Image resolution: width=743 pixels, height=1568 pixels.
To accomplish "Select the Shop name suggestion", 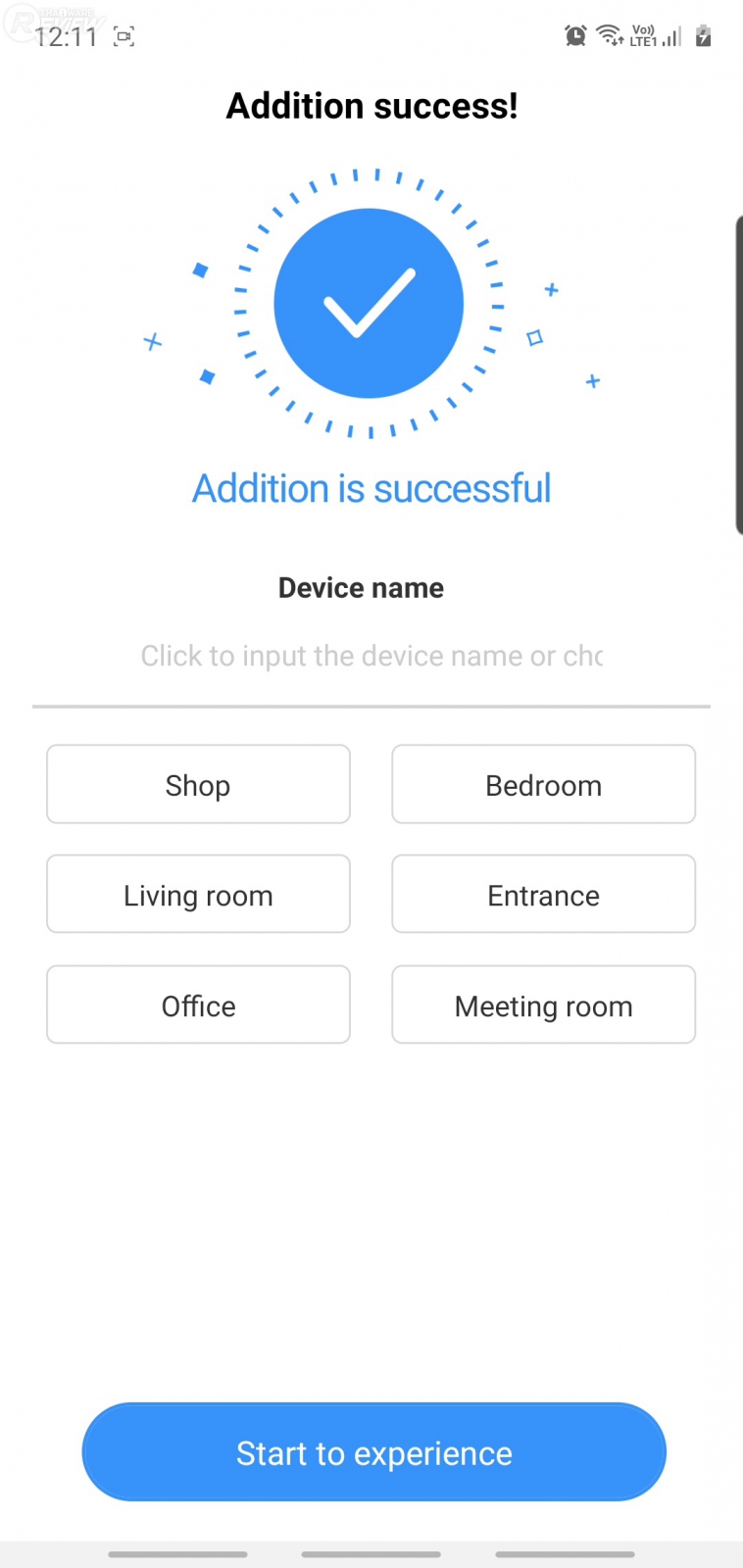I will tap(198, 784).
